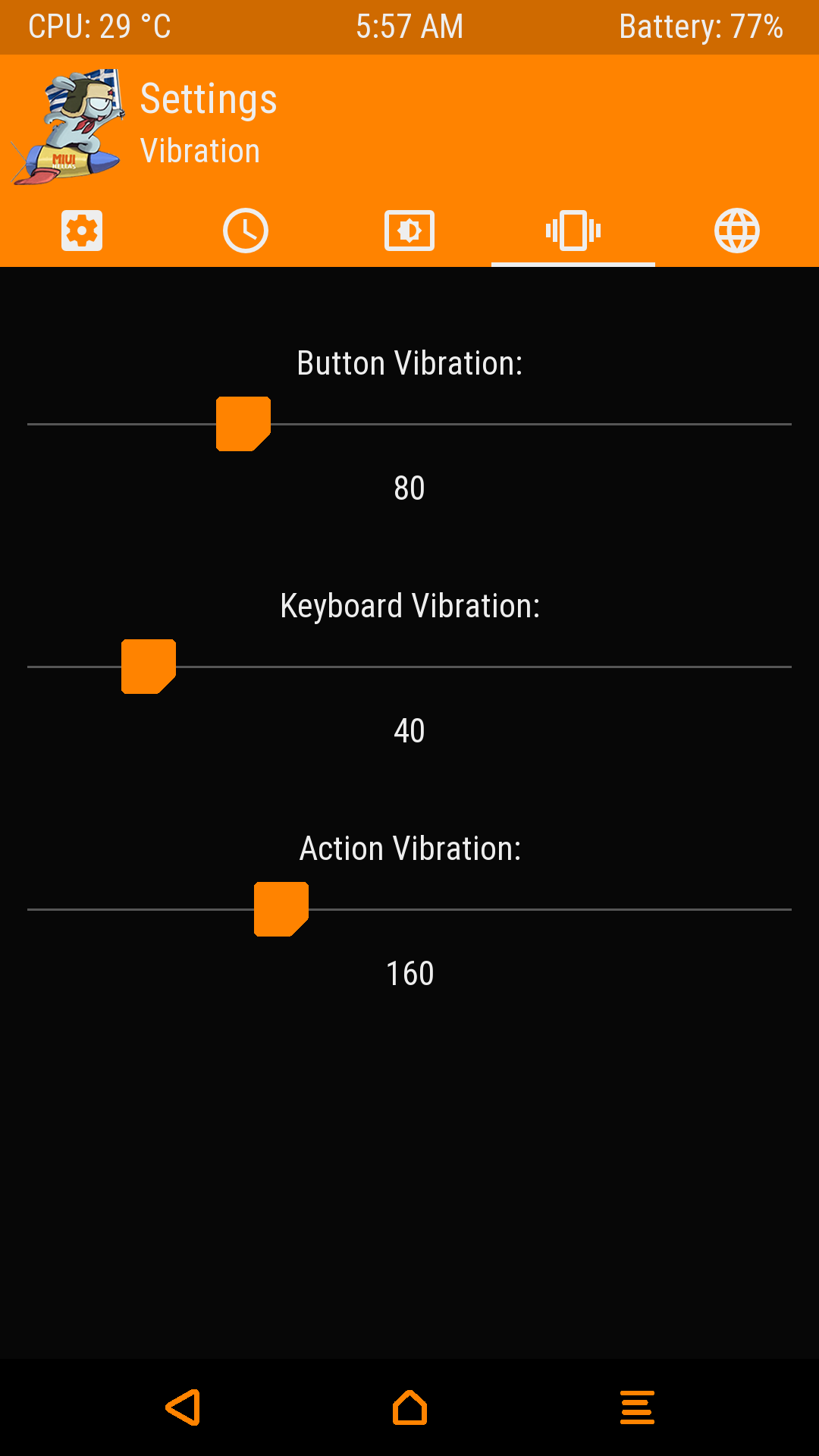Return to the home screen

click(x=409, y=1407)
